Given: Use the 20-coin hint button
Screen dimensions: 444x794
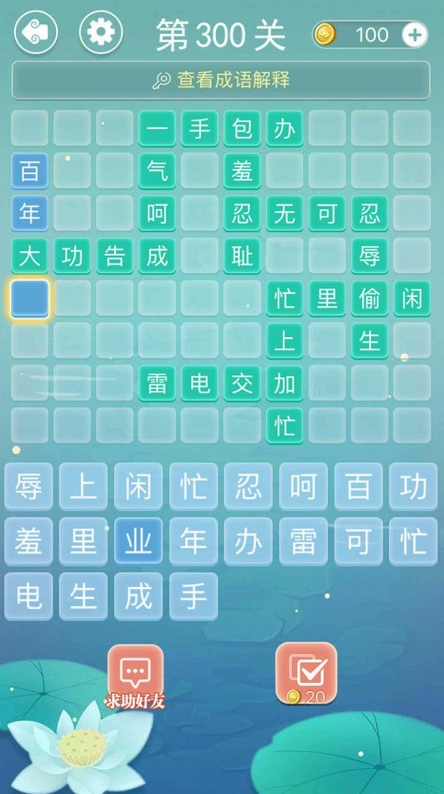Looking at the screenshot, I should [306, 674].
